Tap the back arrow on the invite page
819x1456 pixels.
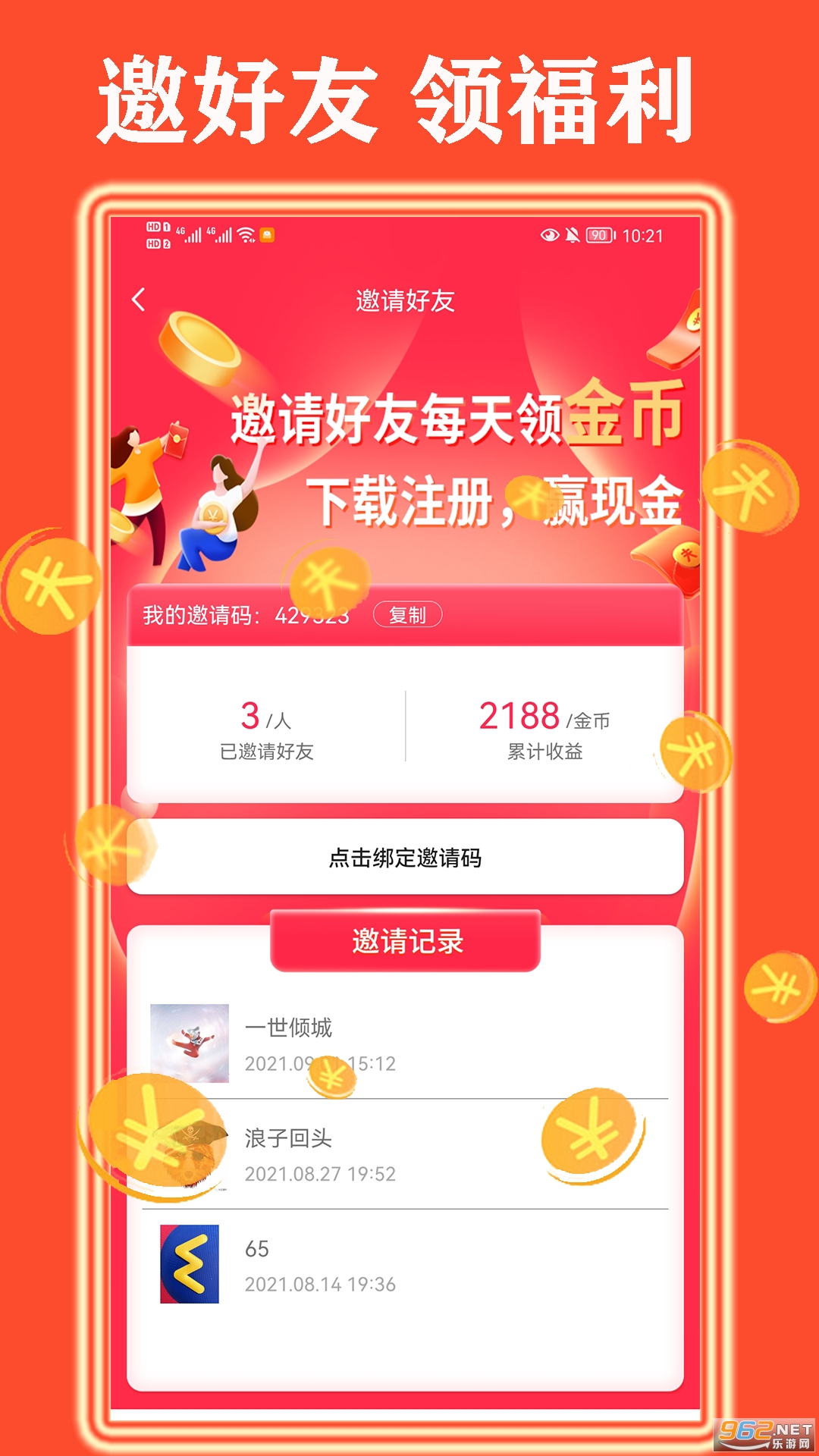click(139, 300)
